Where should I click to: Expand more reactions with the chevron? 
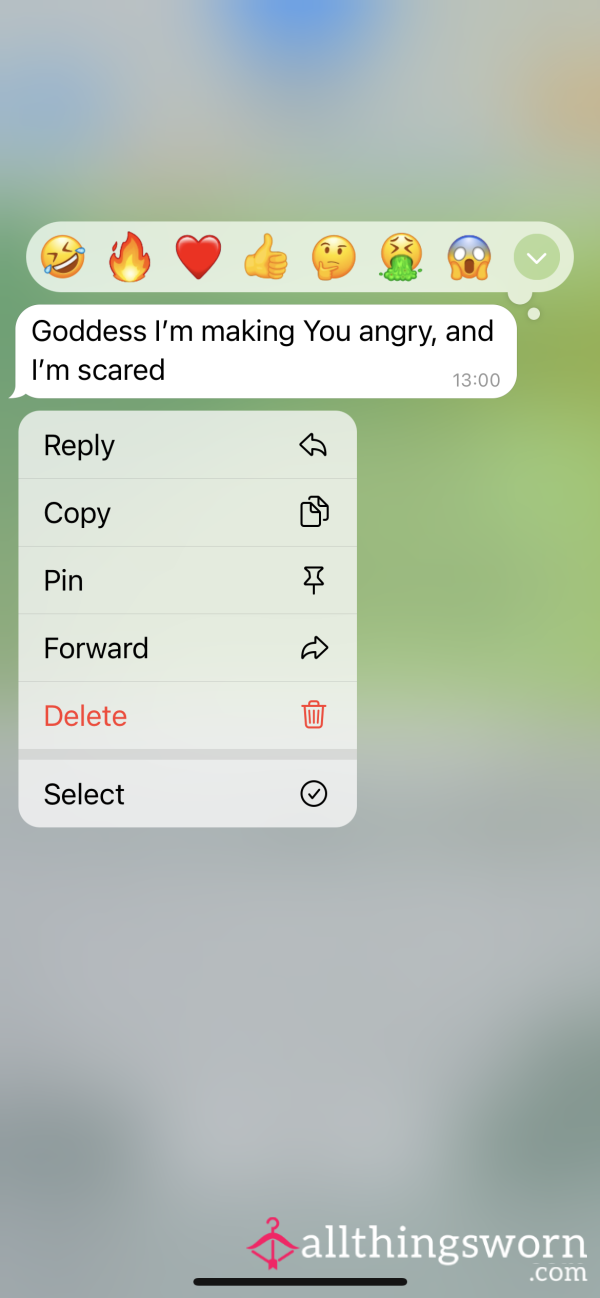(537, 259)
